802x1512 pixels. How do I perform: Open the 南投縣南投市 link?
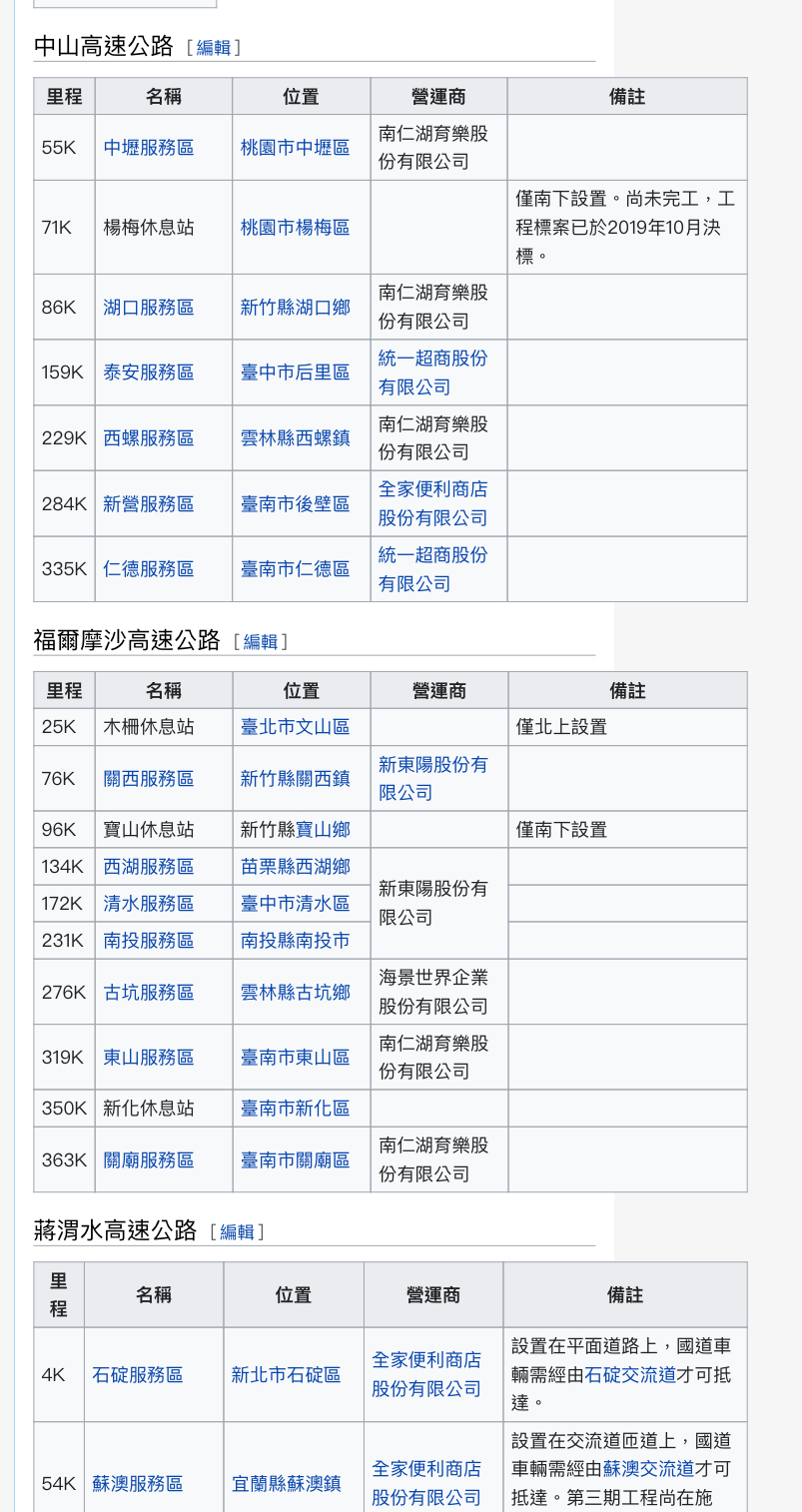[x=295, y=941]
